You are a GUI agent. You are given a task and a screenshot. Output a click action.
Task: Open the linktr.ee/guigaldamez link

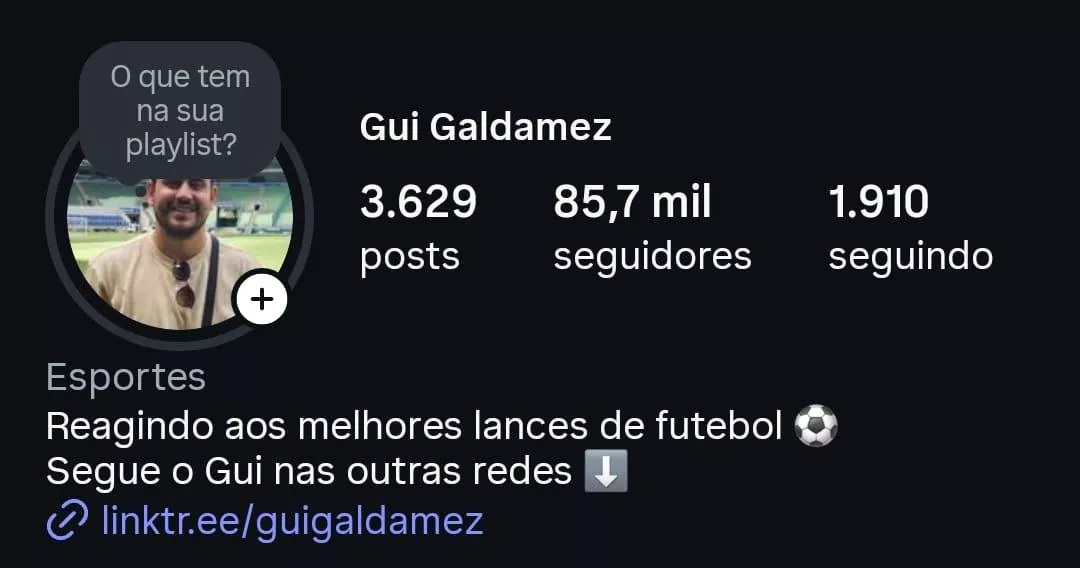292,521
